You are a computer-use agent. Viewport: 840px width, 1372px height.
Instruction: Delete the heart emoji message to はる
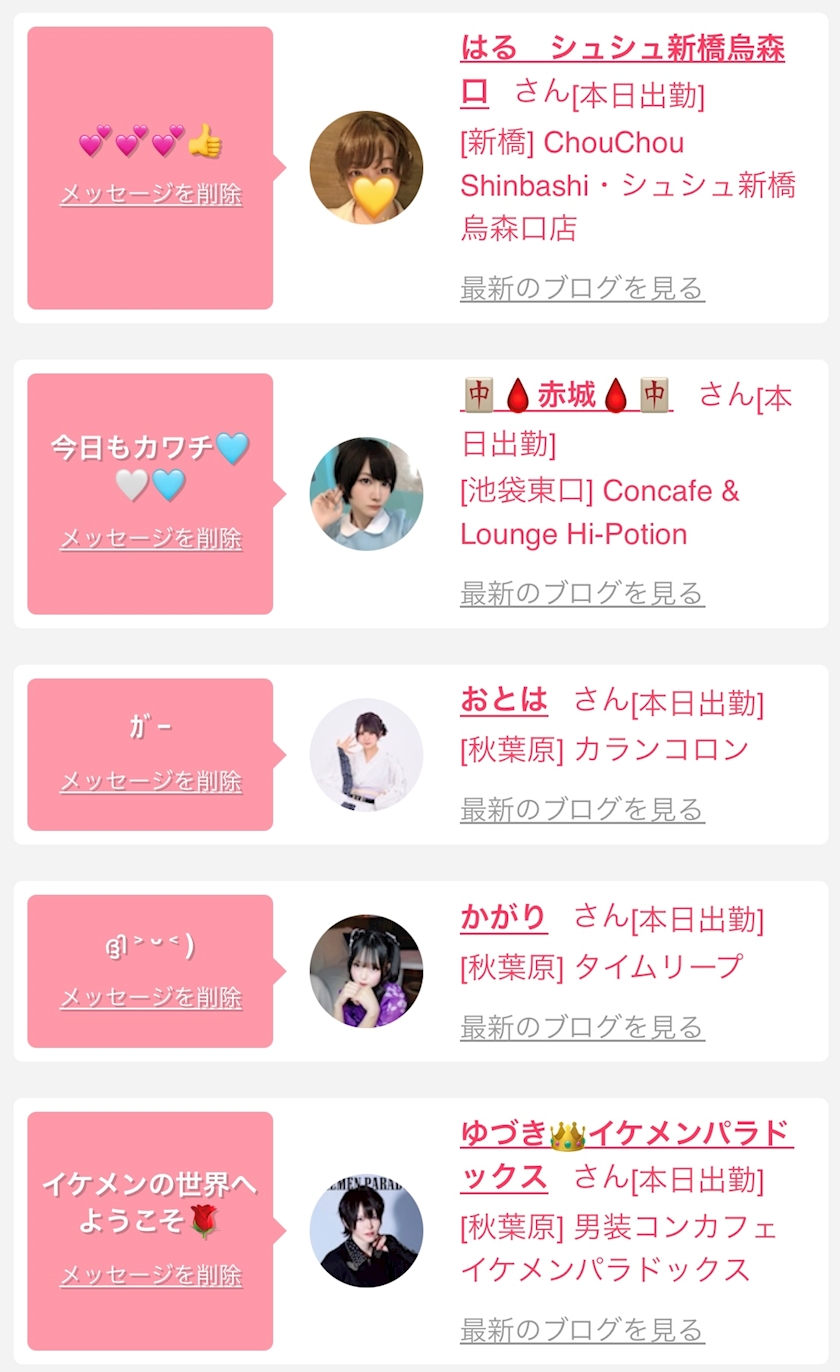click(151, 194)
